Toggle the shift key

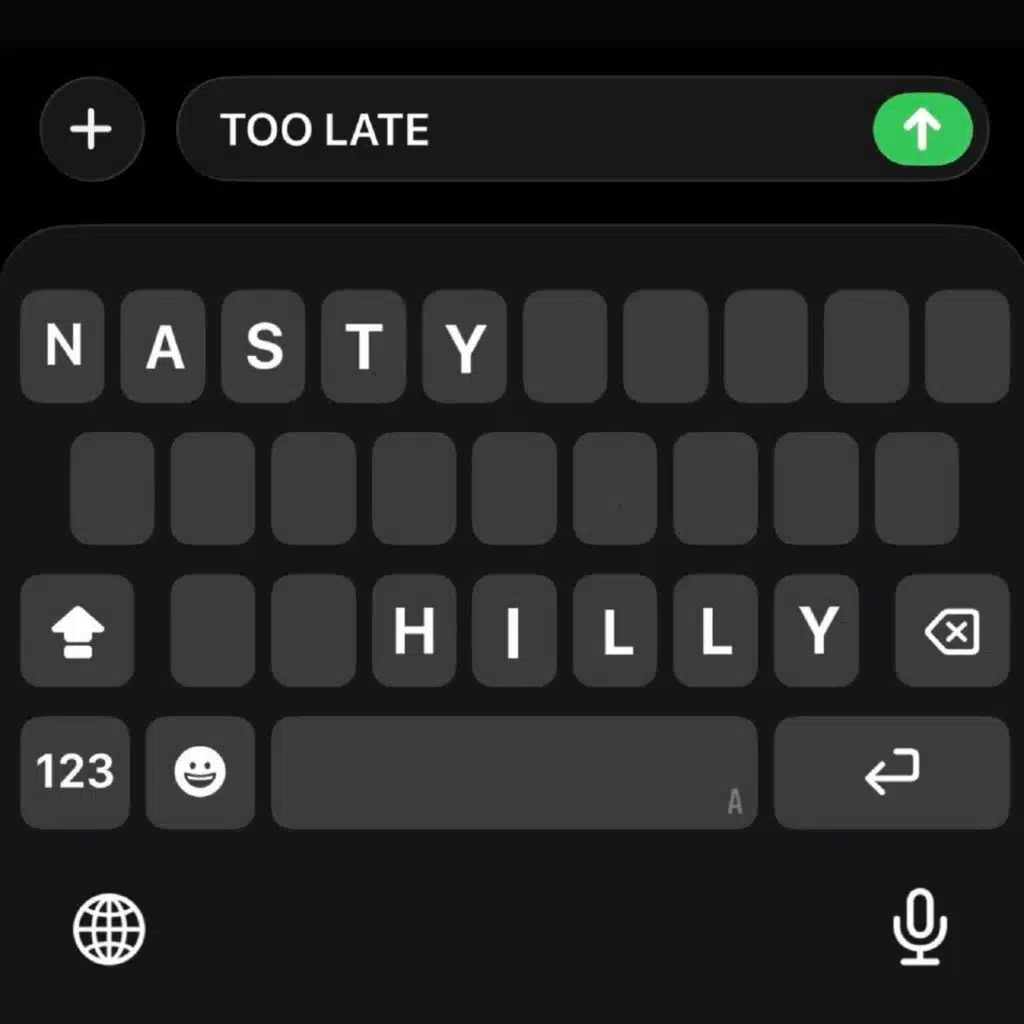click(x=77, y=631)
